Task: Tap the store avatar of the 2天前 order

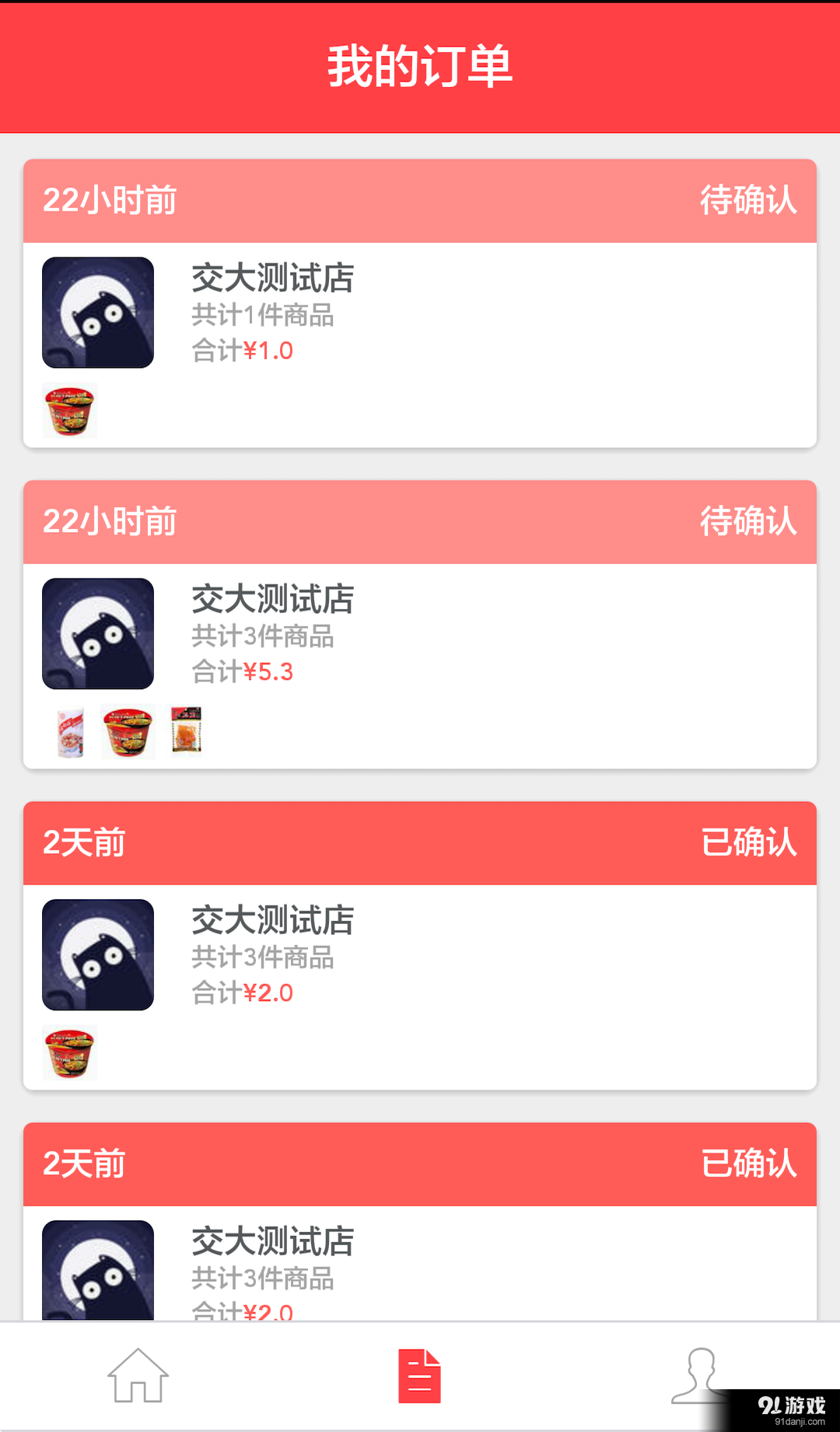Action: pos(97,955)
